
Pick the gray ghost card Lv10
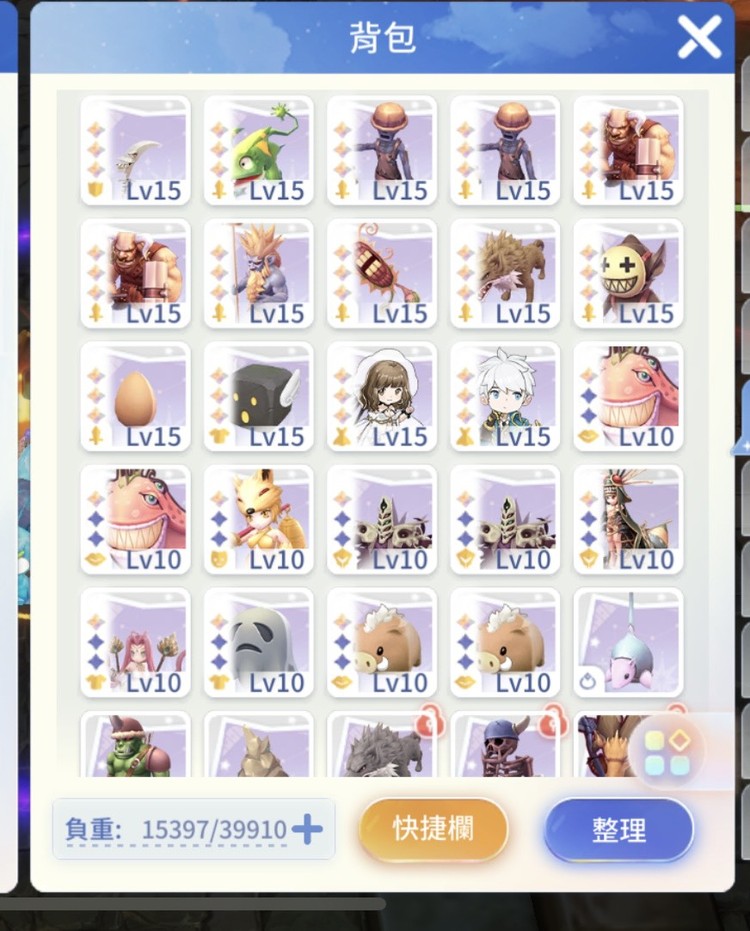point(258,643)
